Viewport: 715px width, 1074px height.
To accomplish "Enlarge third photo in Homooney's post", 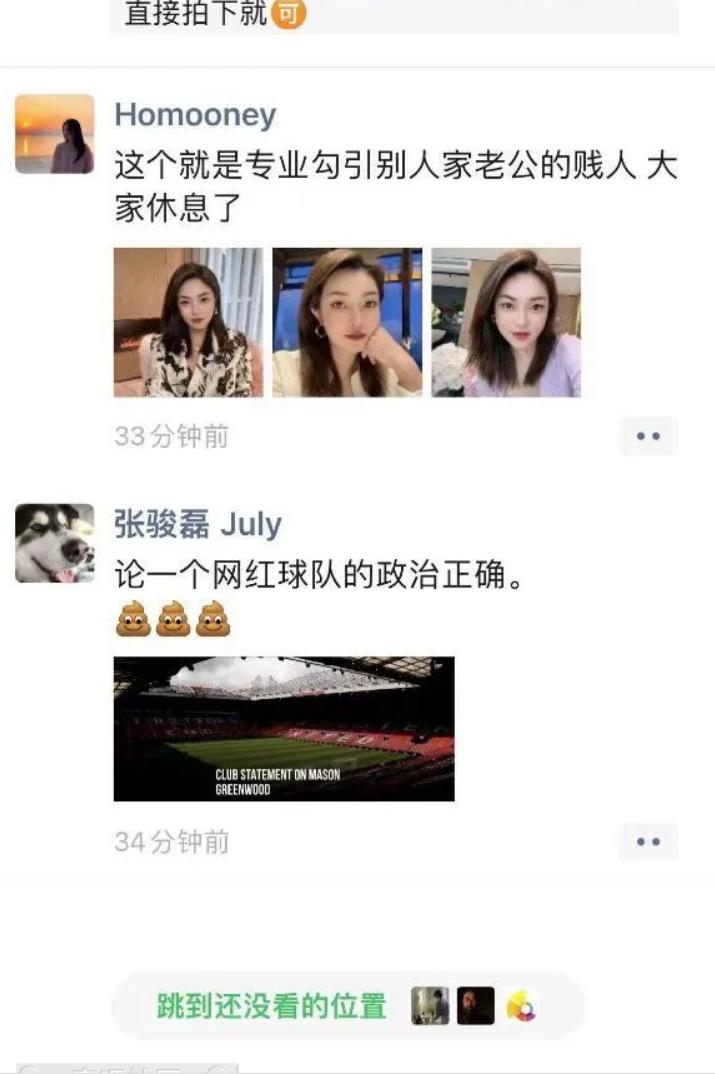I will pos(506,322).
